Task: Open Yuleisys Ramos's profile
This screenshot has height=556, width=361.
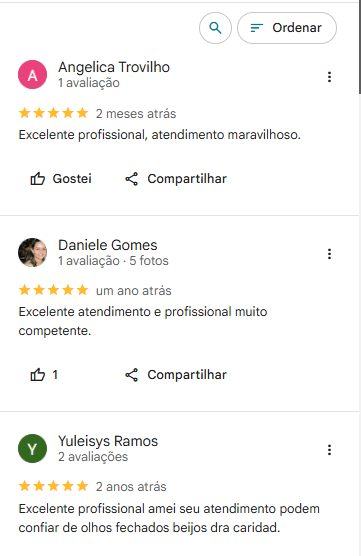Action: [108, 441]
